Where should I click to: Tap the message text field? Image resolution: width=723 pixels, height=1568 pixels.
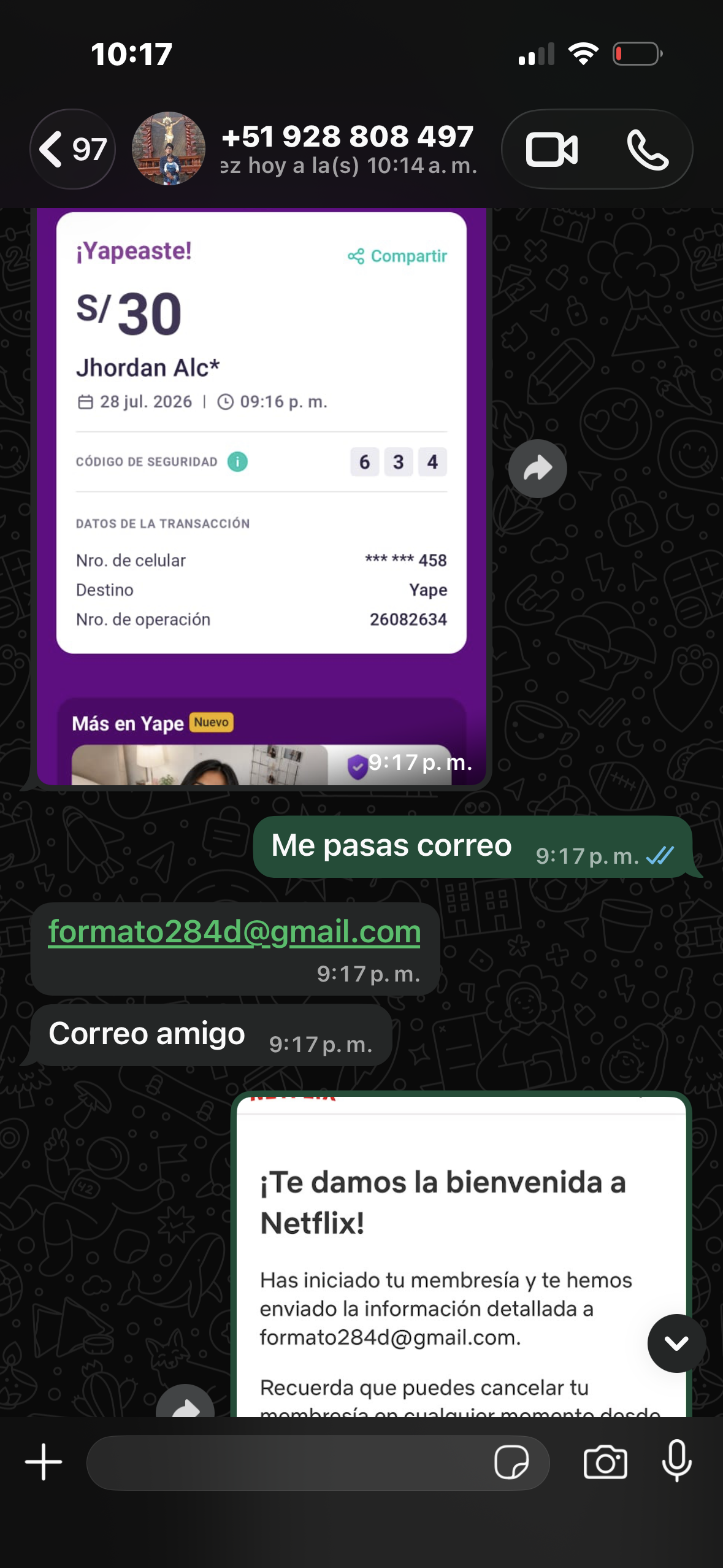click(288, 1462)
